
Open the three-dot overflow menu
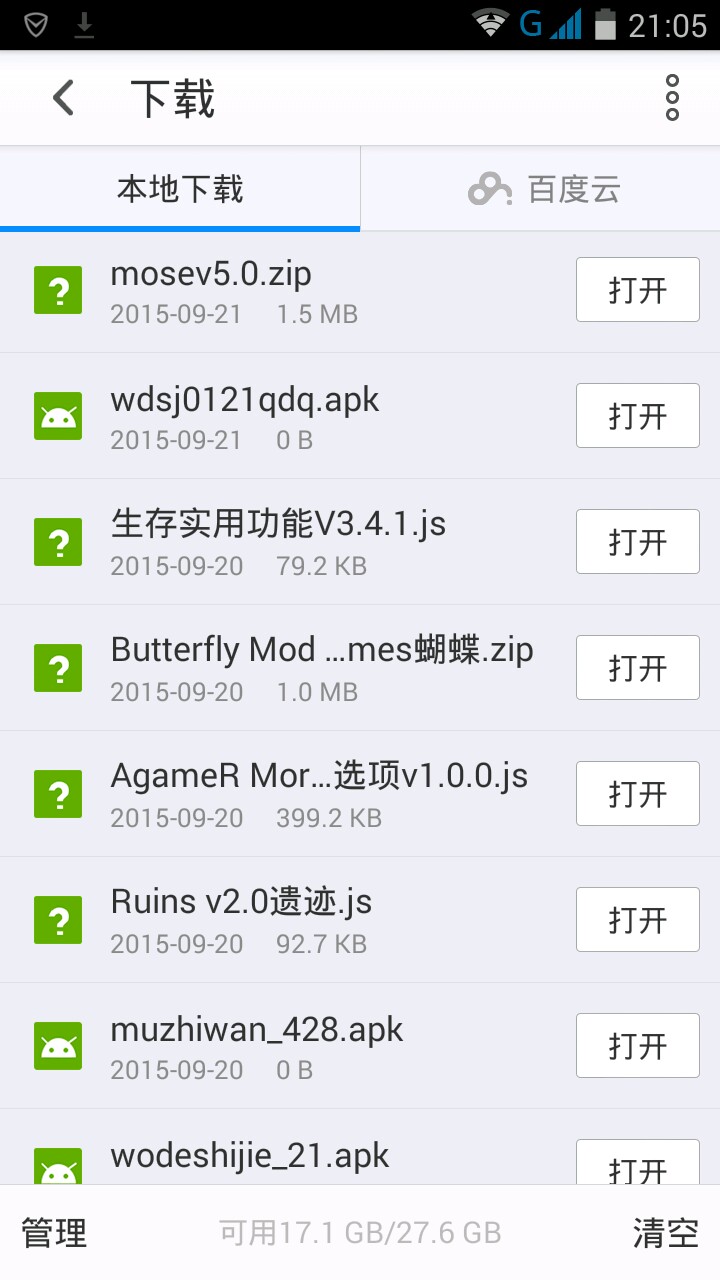coord(672,98)
